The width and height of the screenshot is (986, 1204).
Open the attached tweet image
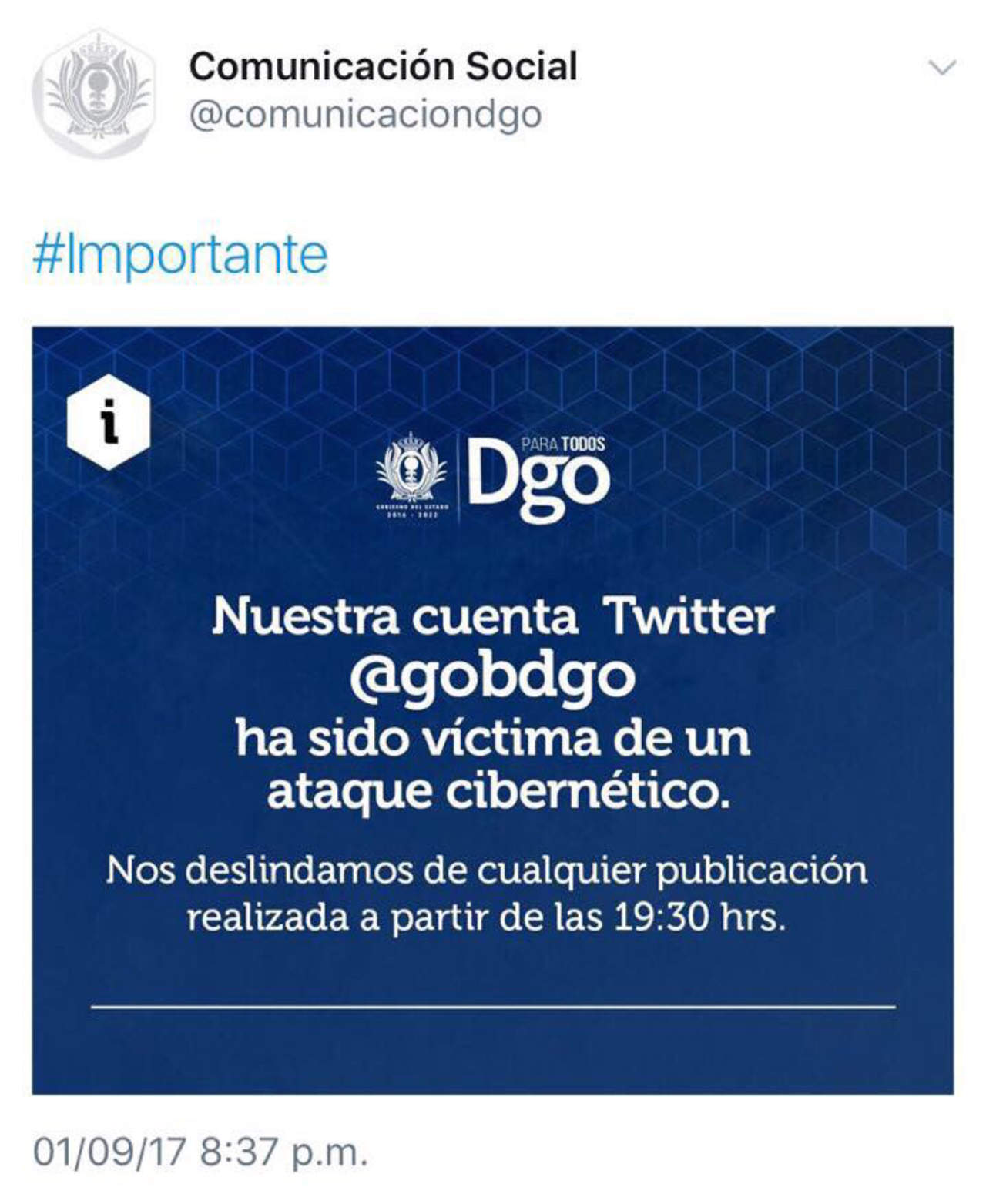pos(493,709)
